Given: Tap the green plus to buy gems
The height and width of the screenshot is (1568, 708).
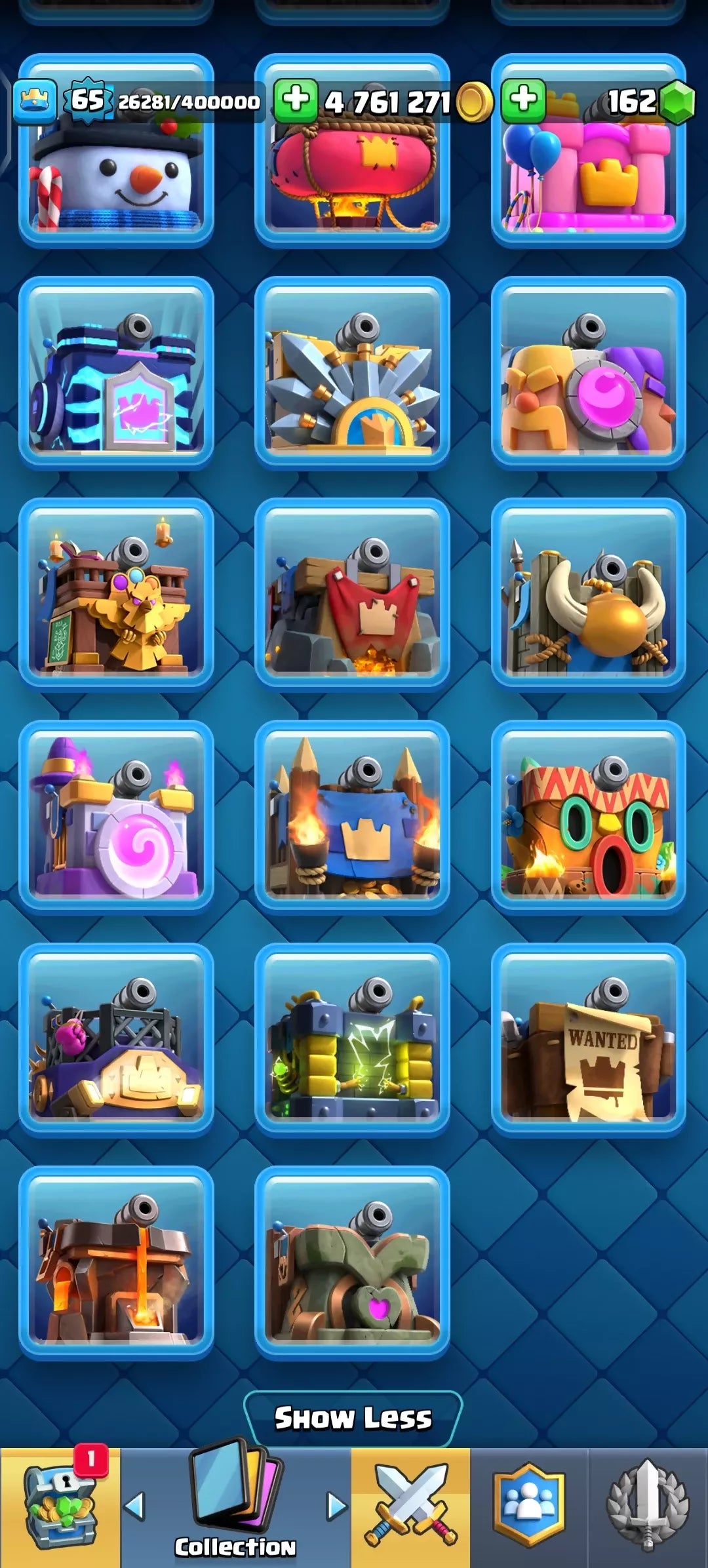Looking at the screenshot, I should 523,101.
